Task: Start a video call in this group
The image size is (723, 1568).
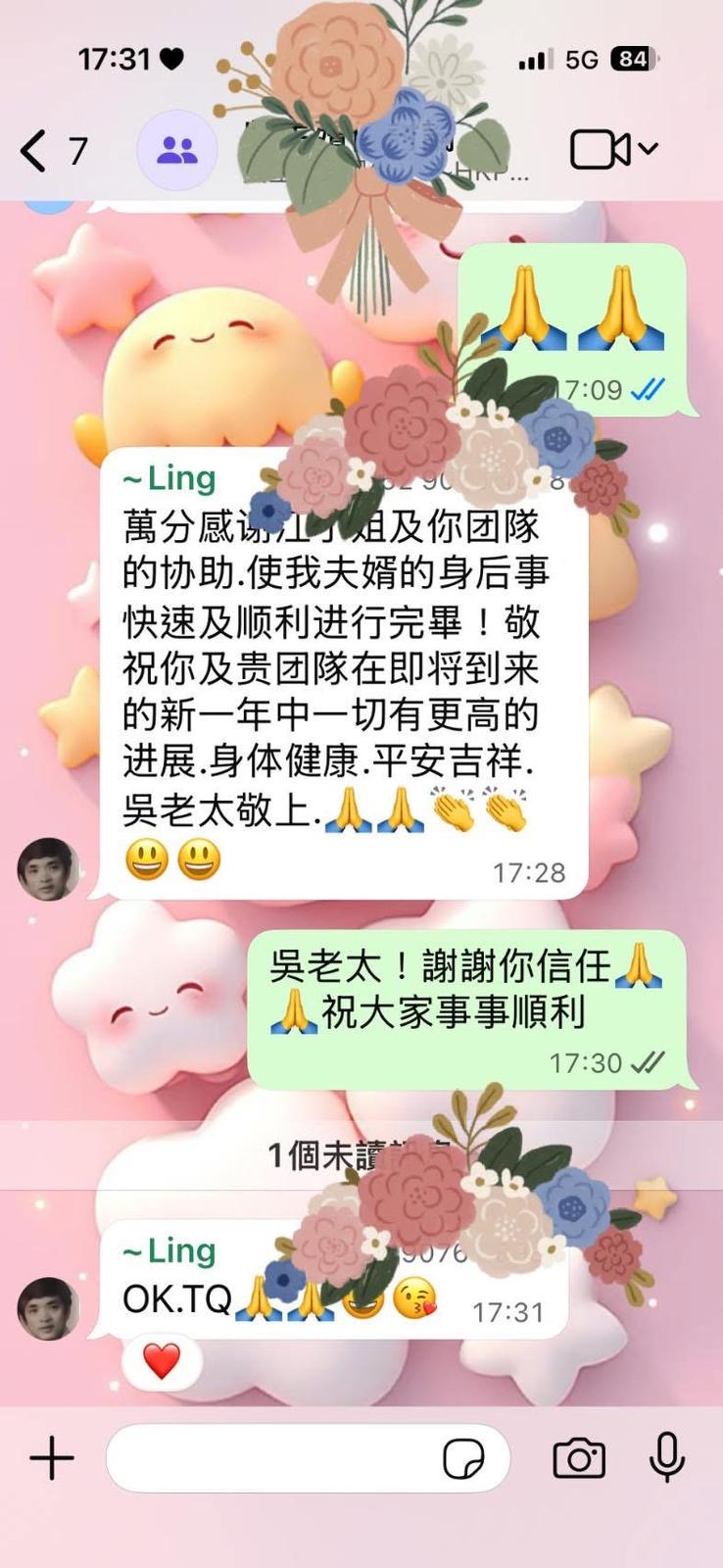Action: point(602,150)
